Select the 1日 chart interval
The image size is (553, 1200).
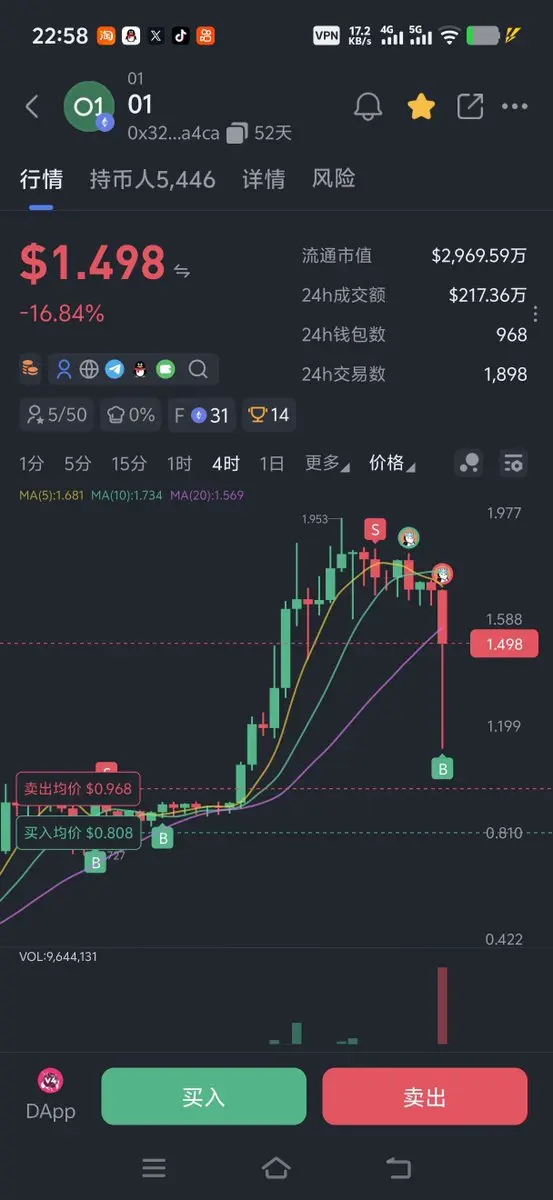click(271, 464)
